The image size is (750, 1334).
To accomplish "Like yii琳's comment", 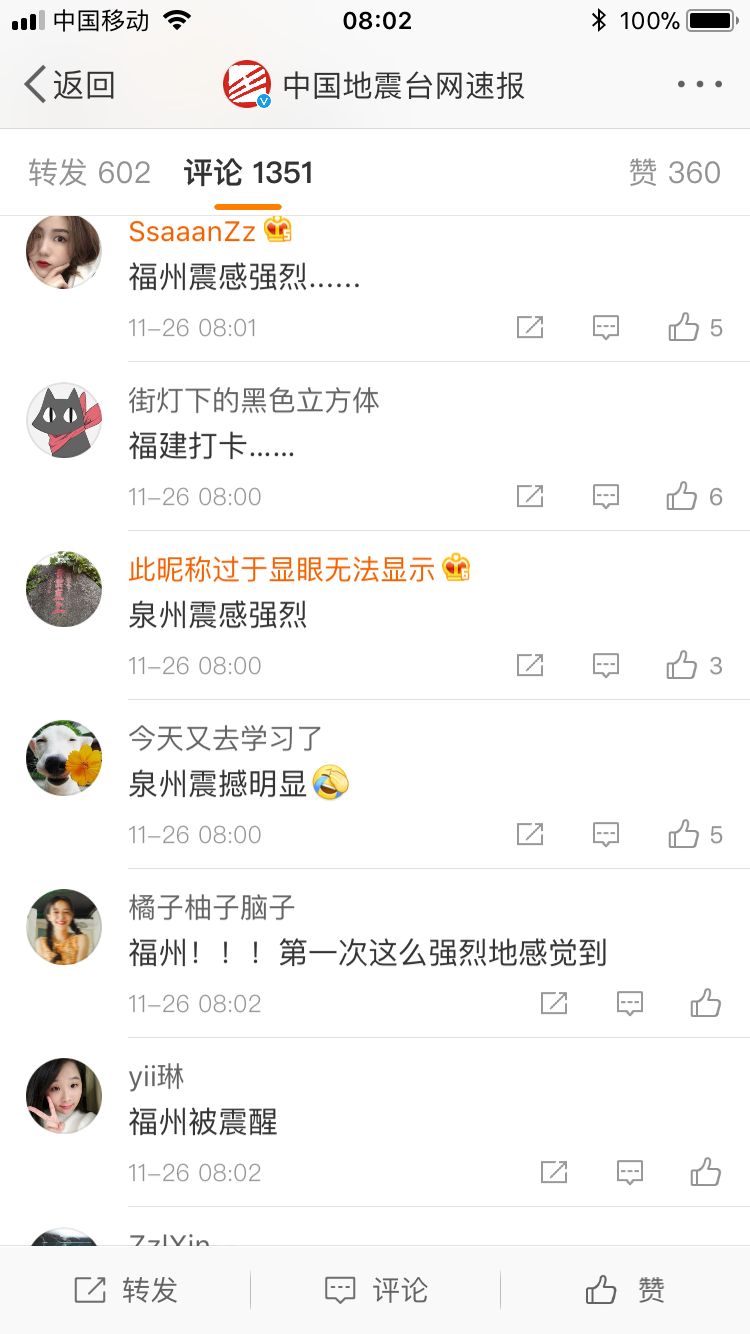I will pyautogui.click(x=706, y=1172).
